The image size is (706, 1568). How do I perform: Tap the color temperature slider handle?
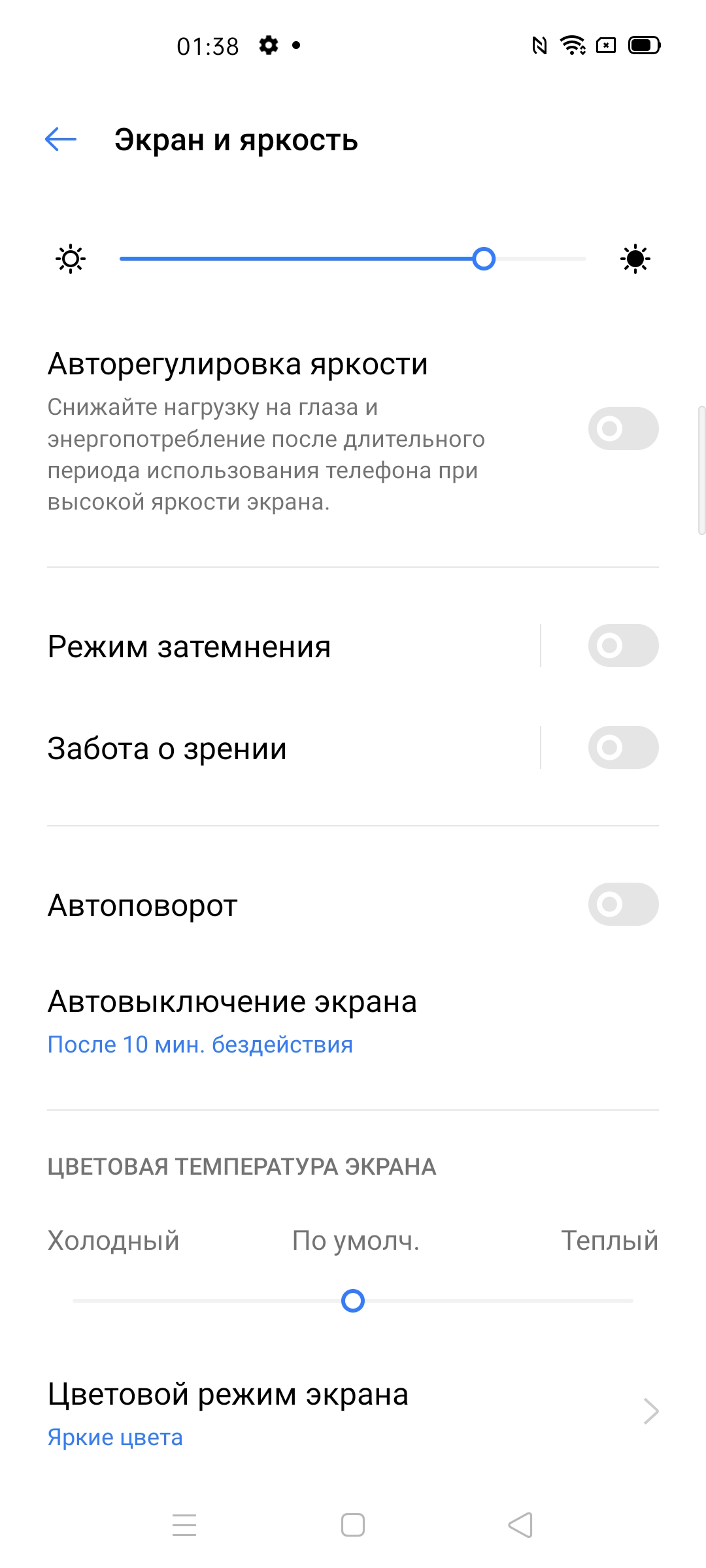coord(353,1301)
